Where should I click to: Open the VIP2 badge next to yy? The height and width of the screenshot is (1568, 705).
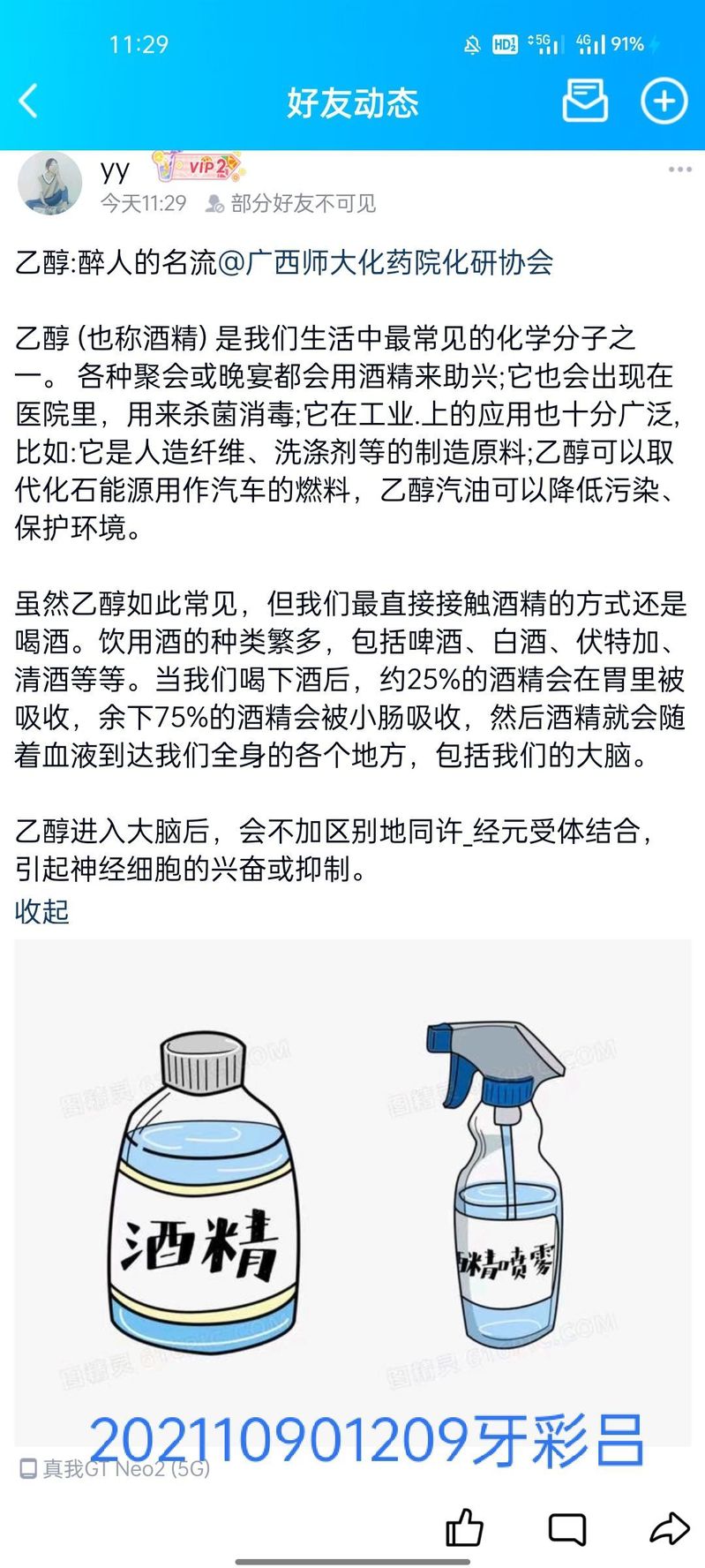pos(196,166)
